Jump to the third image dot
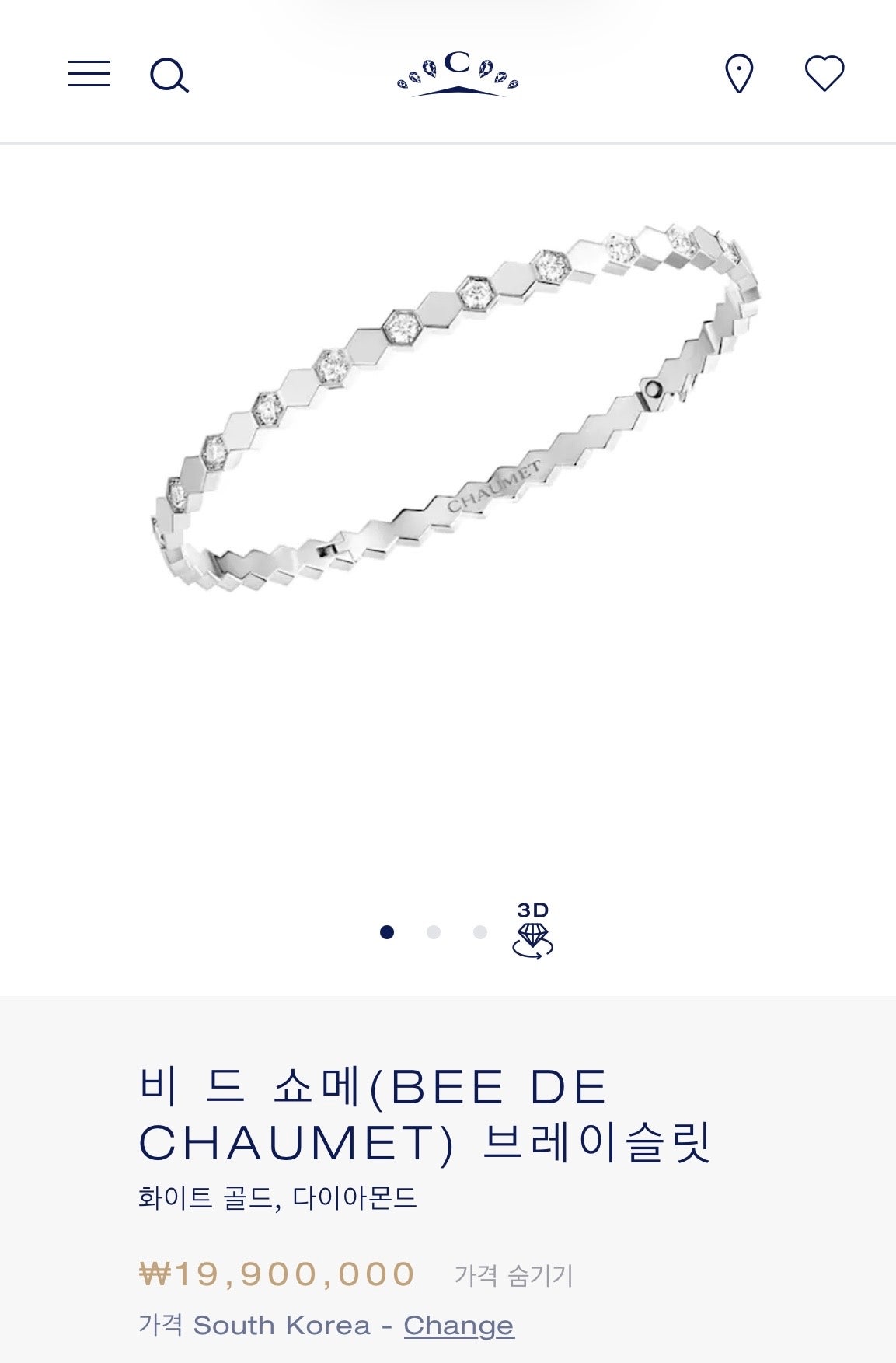The image size is (896, 1363). click(480, 932)
